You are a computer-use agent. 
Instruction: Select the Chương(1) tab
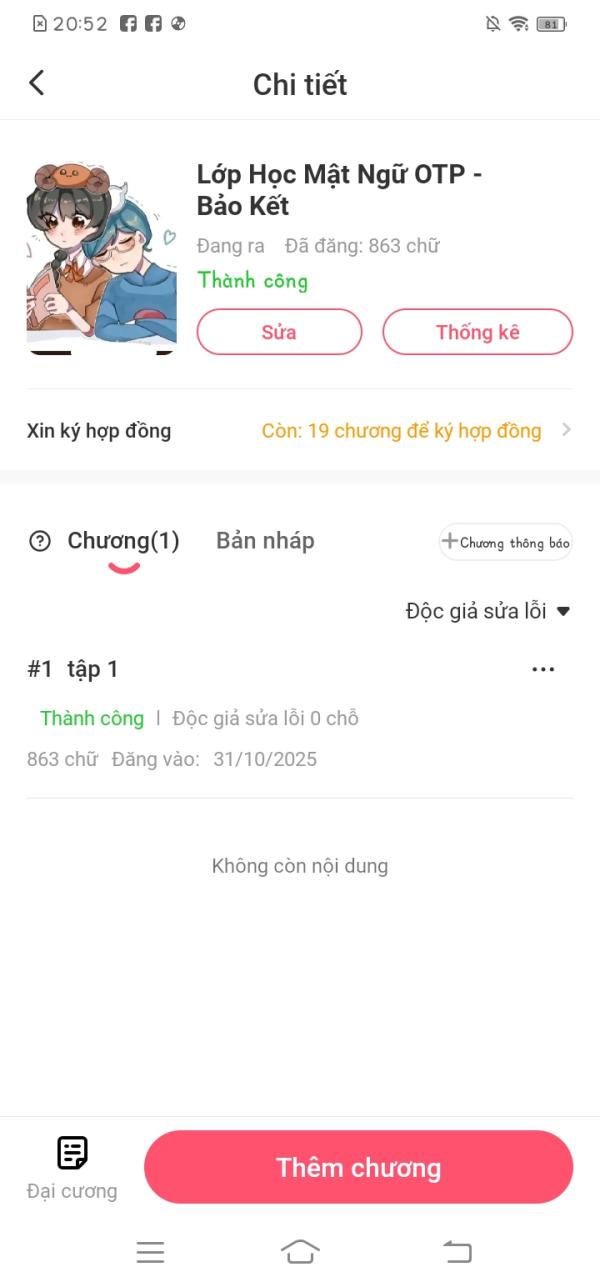point(123,541)
